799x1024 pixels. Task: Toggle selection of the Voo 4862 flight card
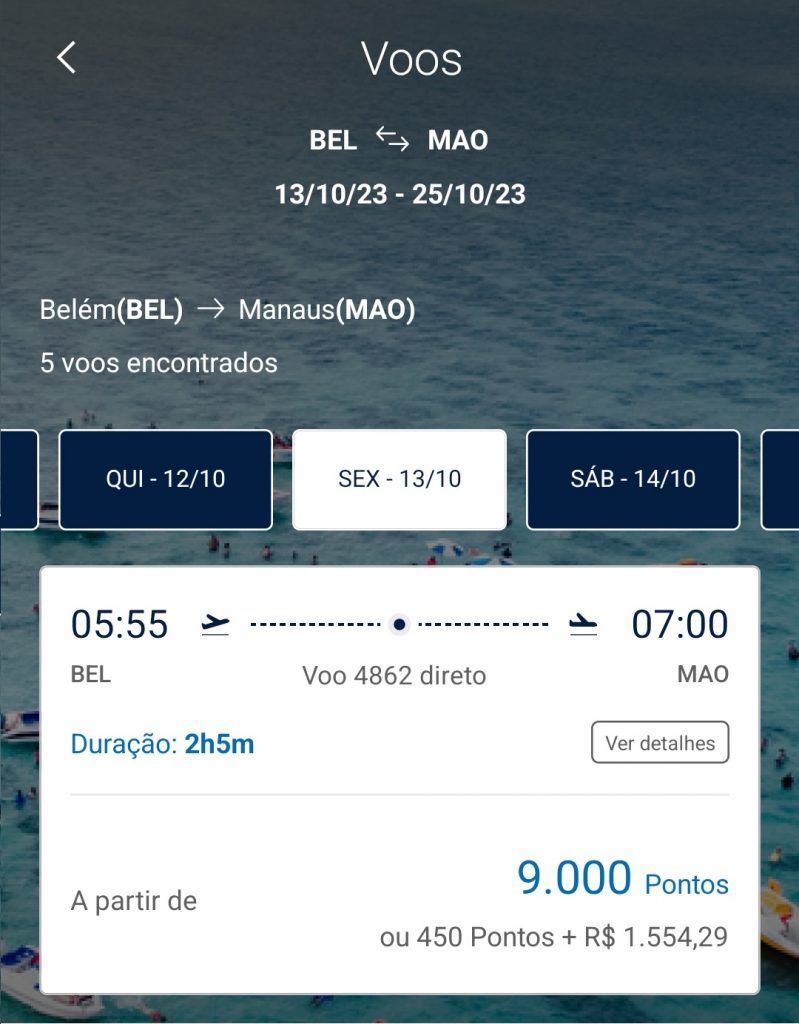(398, 780)
